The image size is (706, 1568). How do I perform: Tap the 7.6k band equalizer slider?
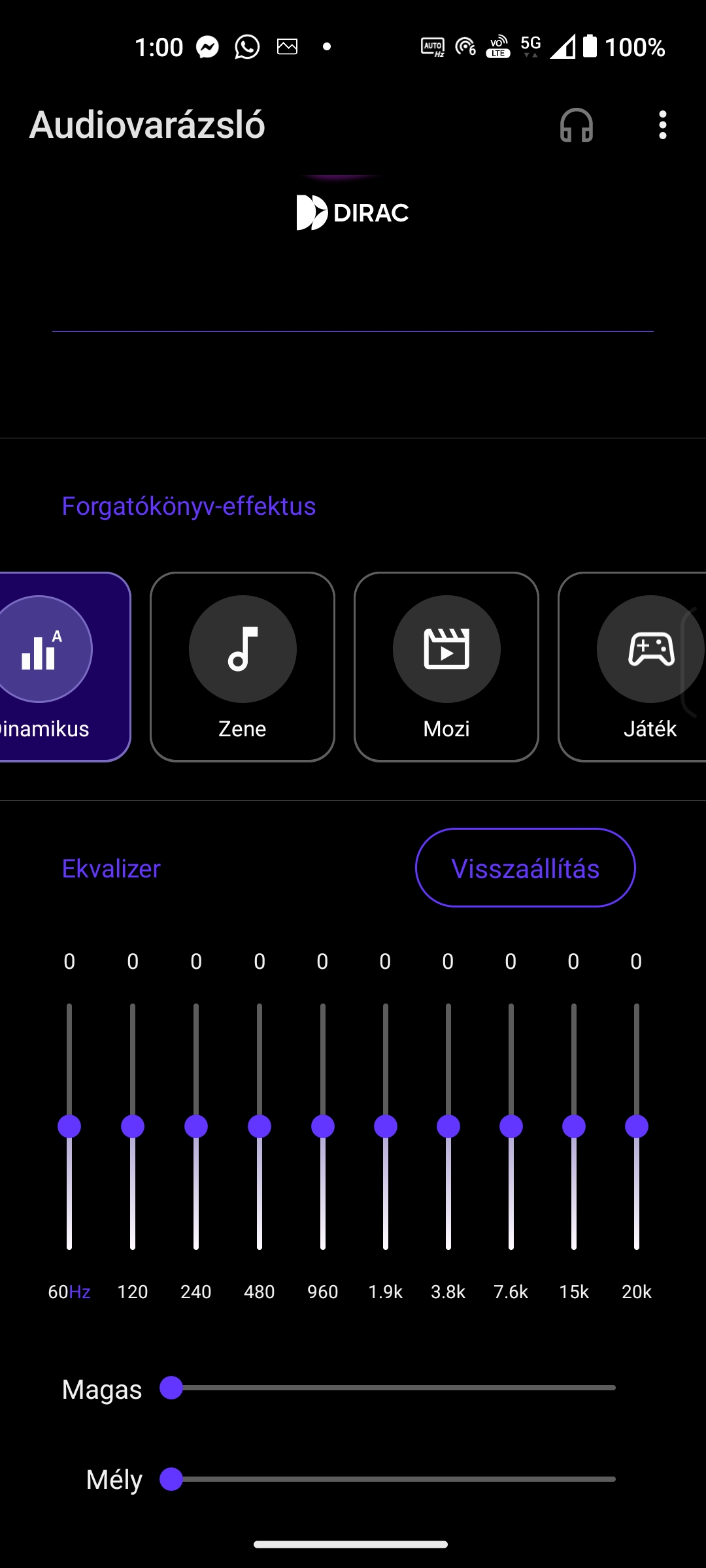pos(511,1126)
